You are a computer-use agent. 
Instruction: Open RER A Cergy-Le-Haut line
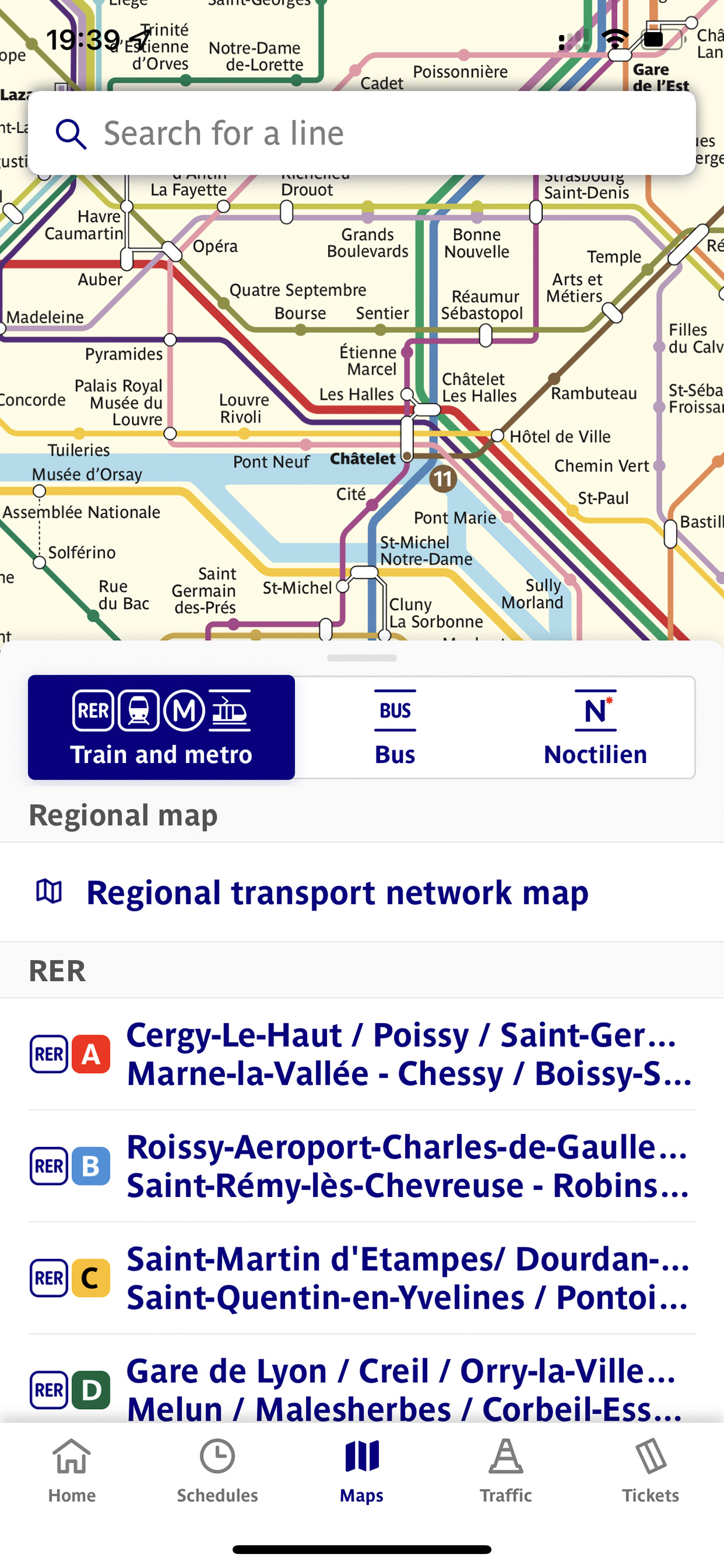pos(361,1054)
